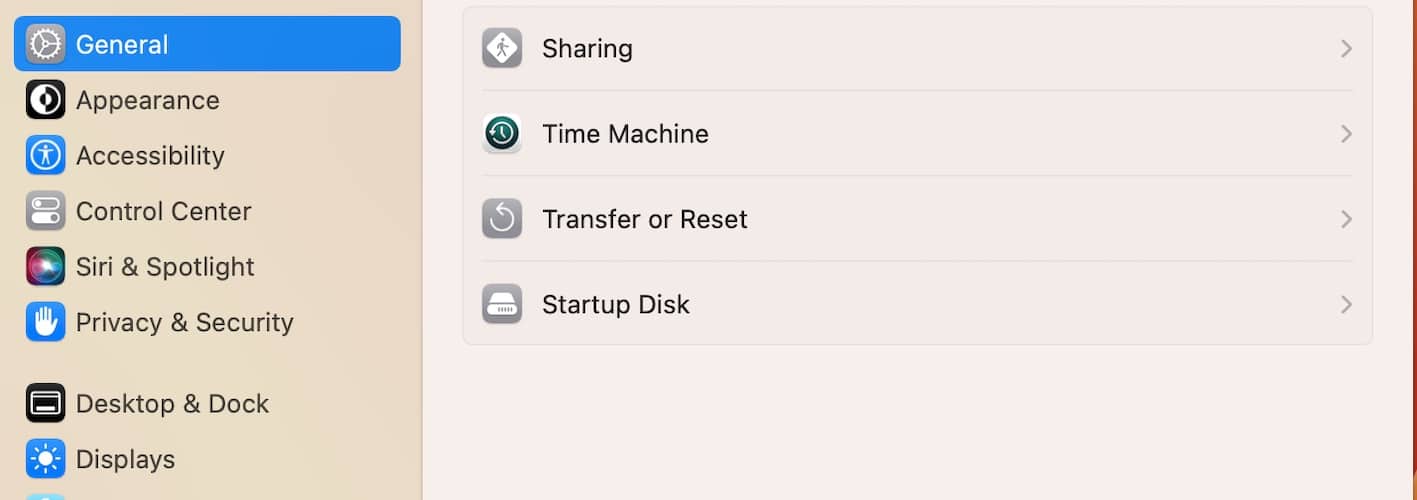The image size is (1417, 500).
Task: Select General in the sidebar
Action: 206,44
